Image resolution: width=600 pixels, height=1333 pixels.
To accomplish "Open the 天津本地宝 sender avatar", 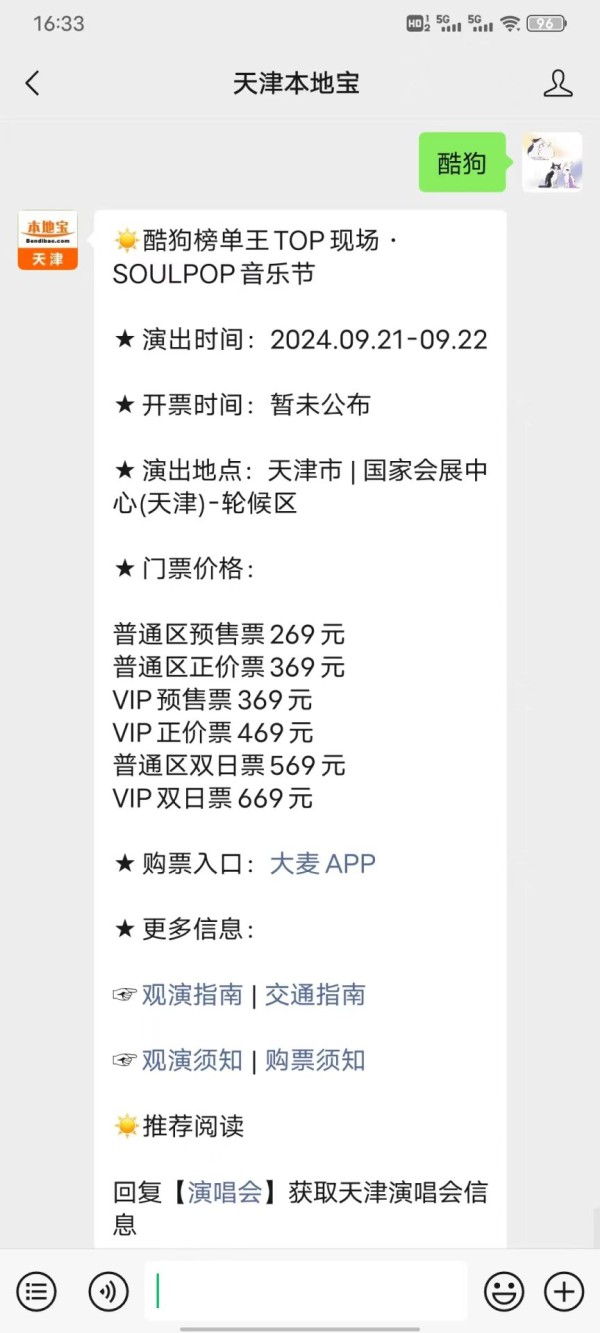I will pos(47,240).
